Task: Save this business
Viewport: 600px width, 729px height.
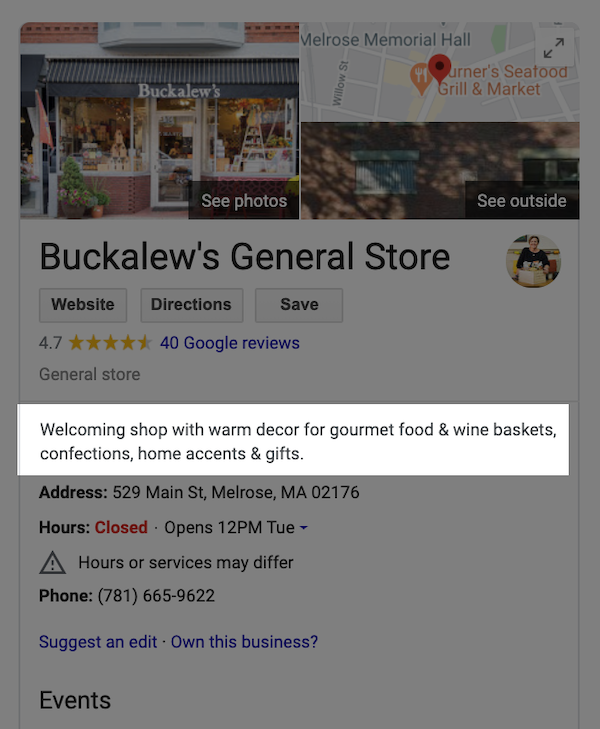Action: (299, 305)
